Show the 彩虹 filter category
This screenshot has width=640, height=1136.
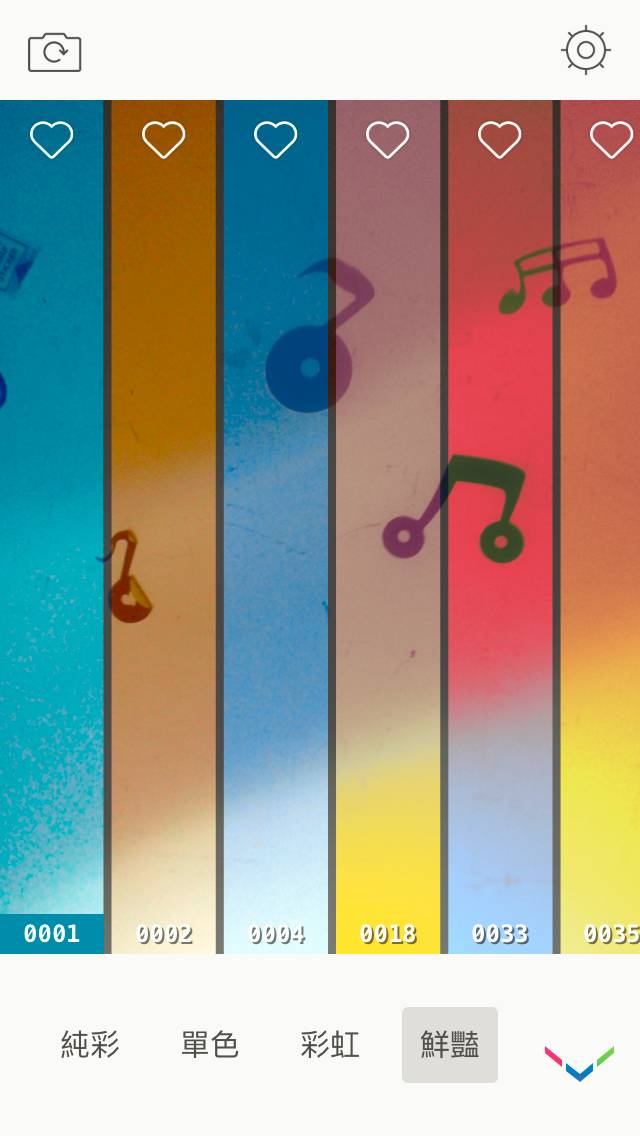click(x=330, y=1045)
